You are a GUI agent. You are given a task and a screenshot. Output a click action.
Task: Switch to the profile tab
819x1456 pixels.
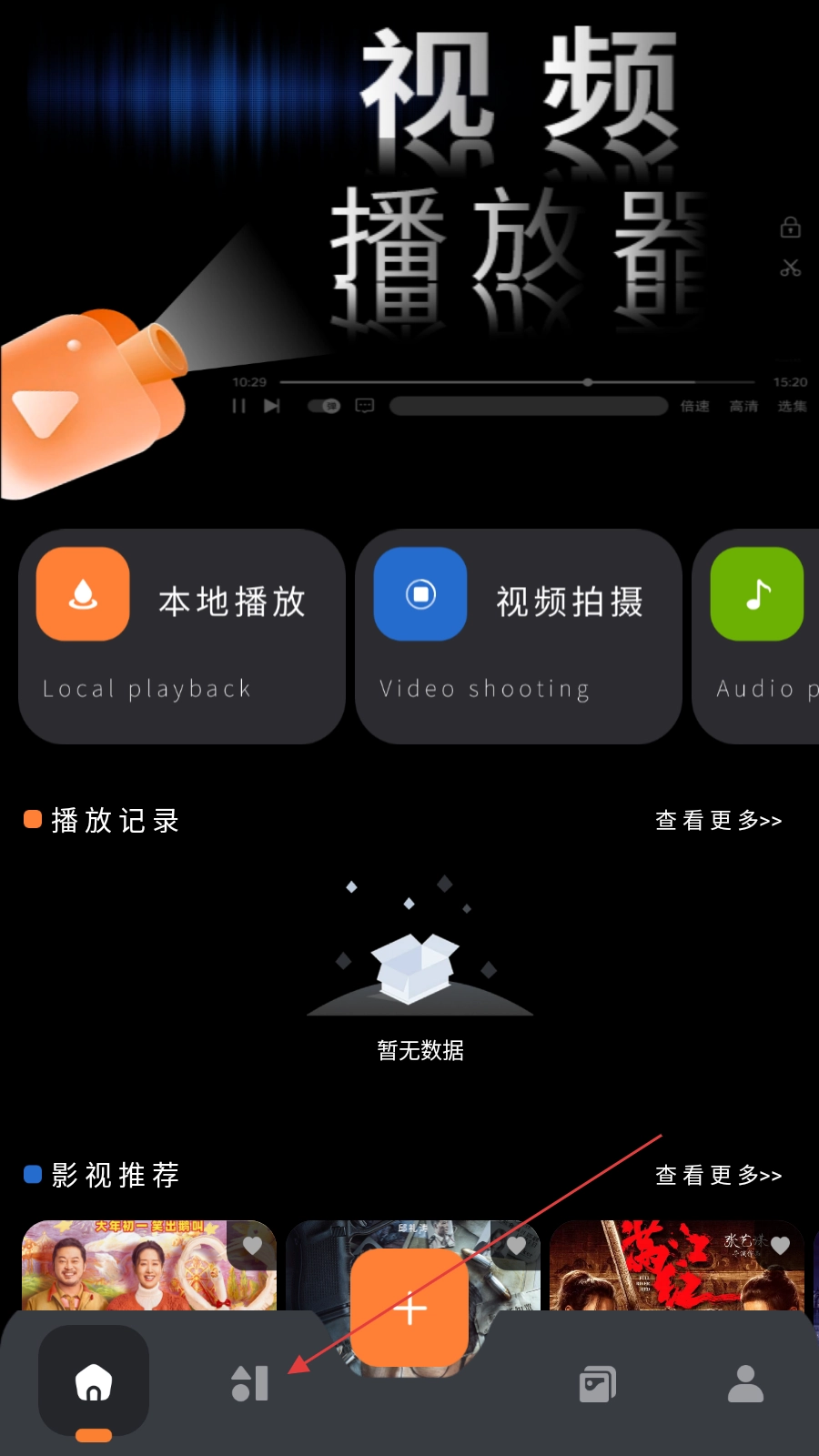[x=745, y=1383]
